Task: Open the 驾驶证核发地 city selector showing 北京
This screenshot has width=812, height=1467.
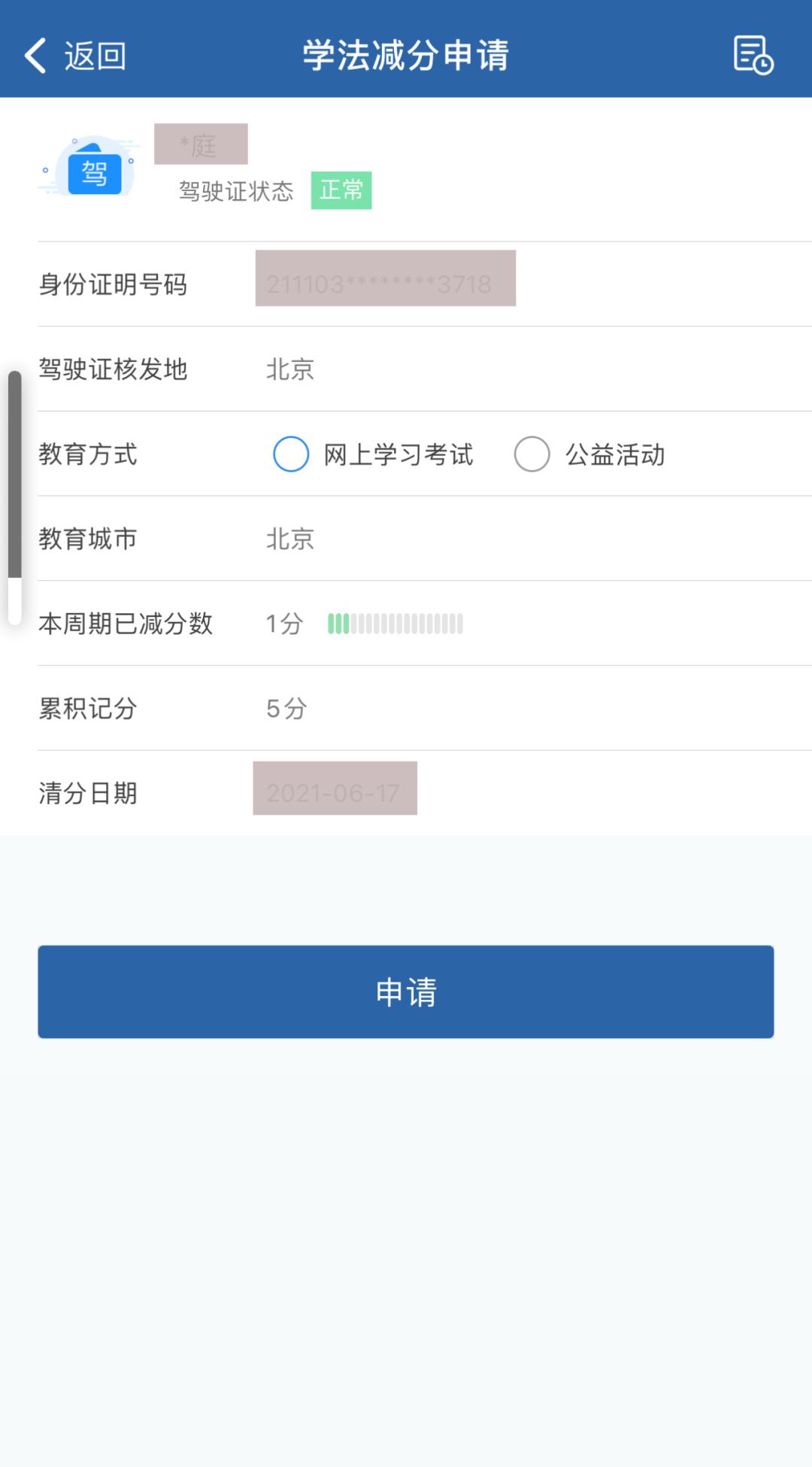Action: [x=290, y=369]
